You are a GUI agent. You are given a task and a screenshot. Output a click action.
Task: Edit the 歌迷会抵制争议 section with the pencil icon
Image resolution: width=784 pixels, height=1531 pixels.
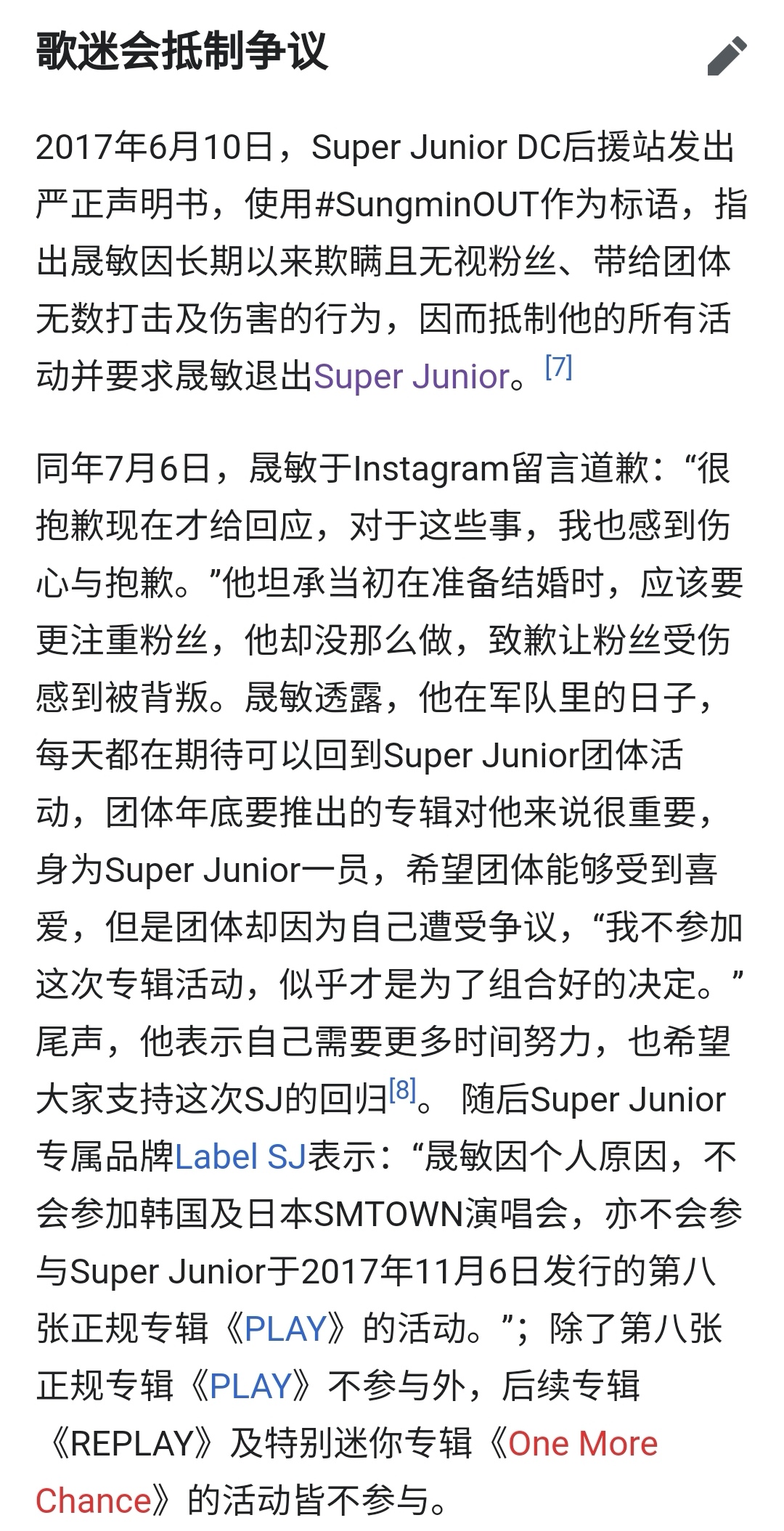pyautogui.click(x=727, y=56)
